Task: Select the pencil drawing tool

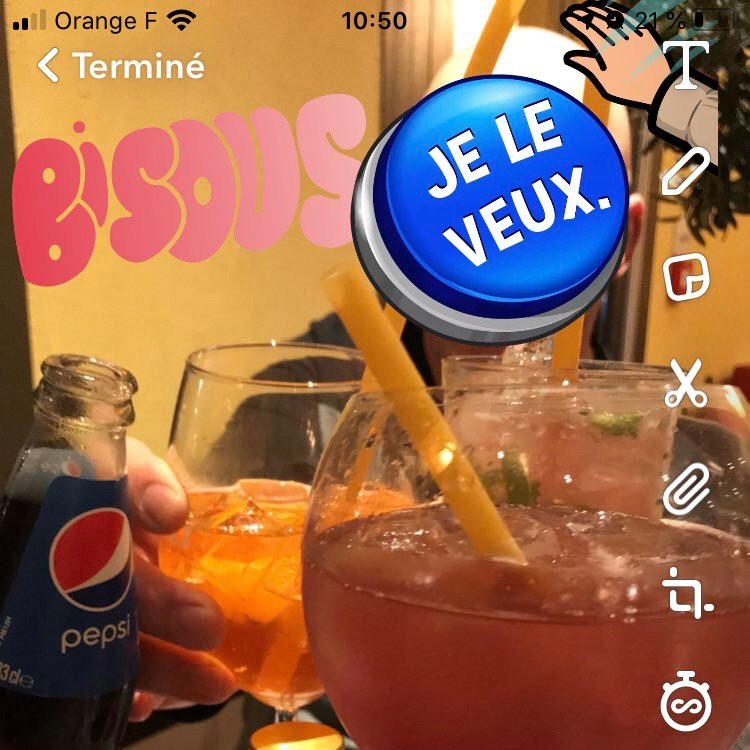Action: (686, 171)
